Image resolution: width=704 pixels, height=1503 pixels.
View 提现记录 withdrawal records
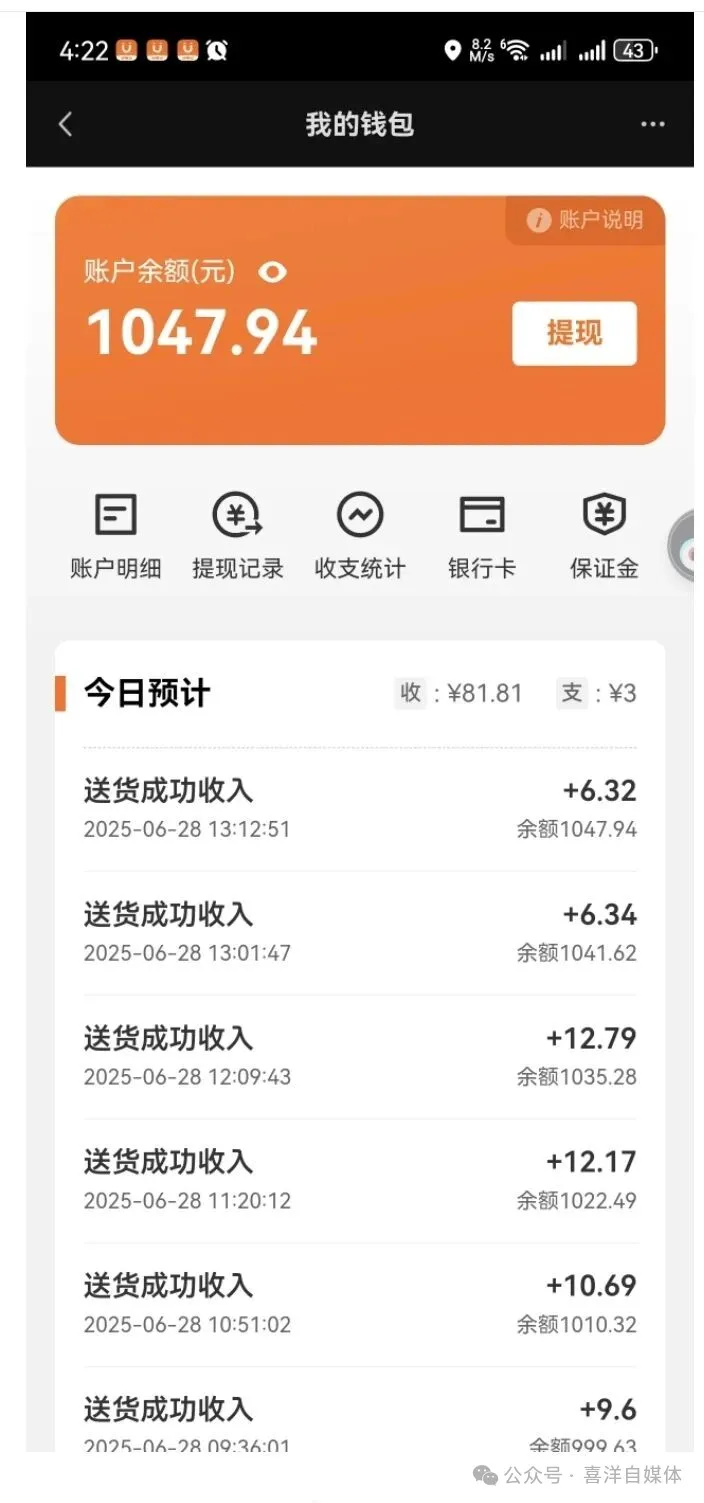coord(238,536)
